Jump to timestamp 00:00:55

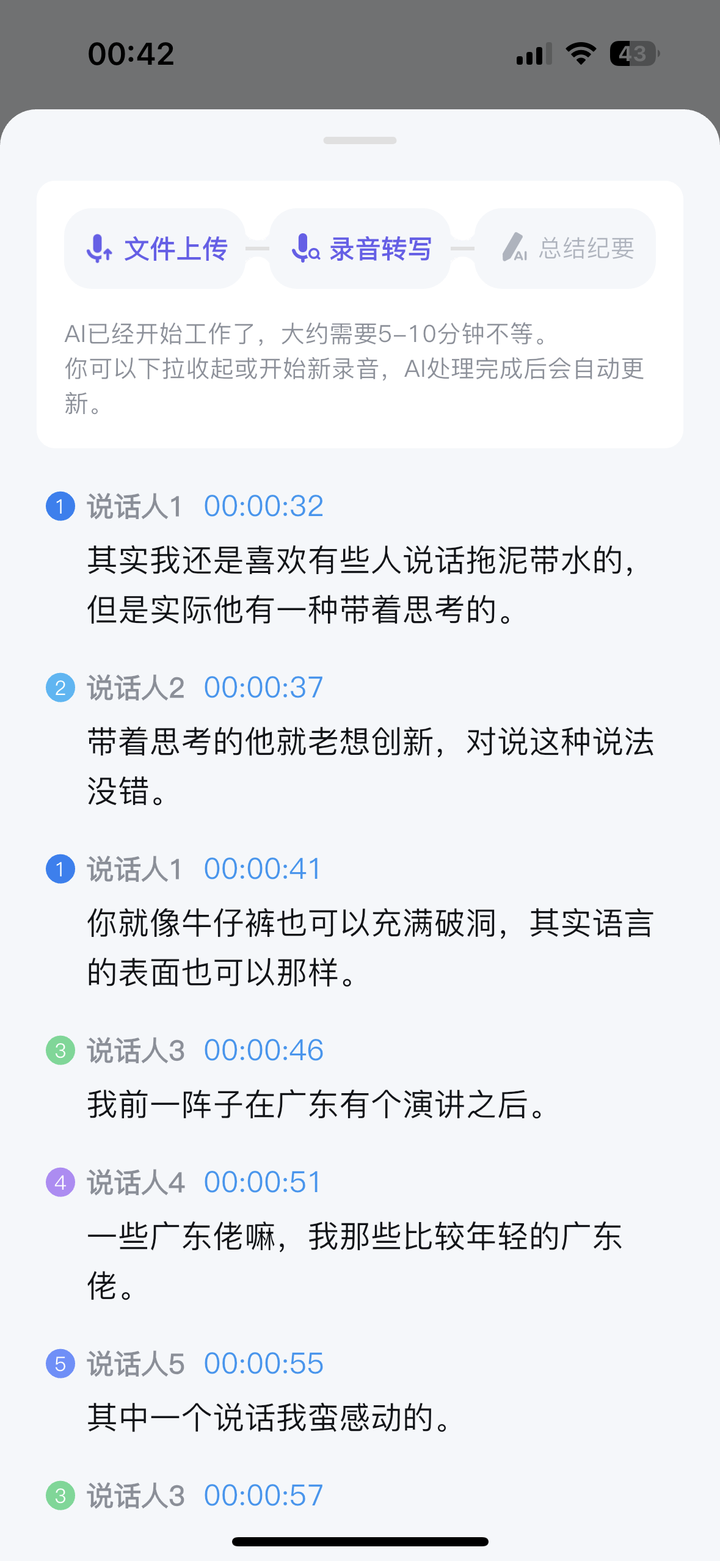click(263, 1364)
